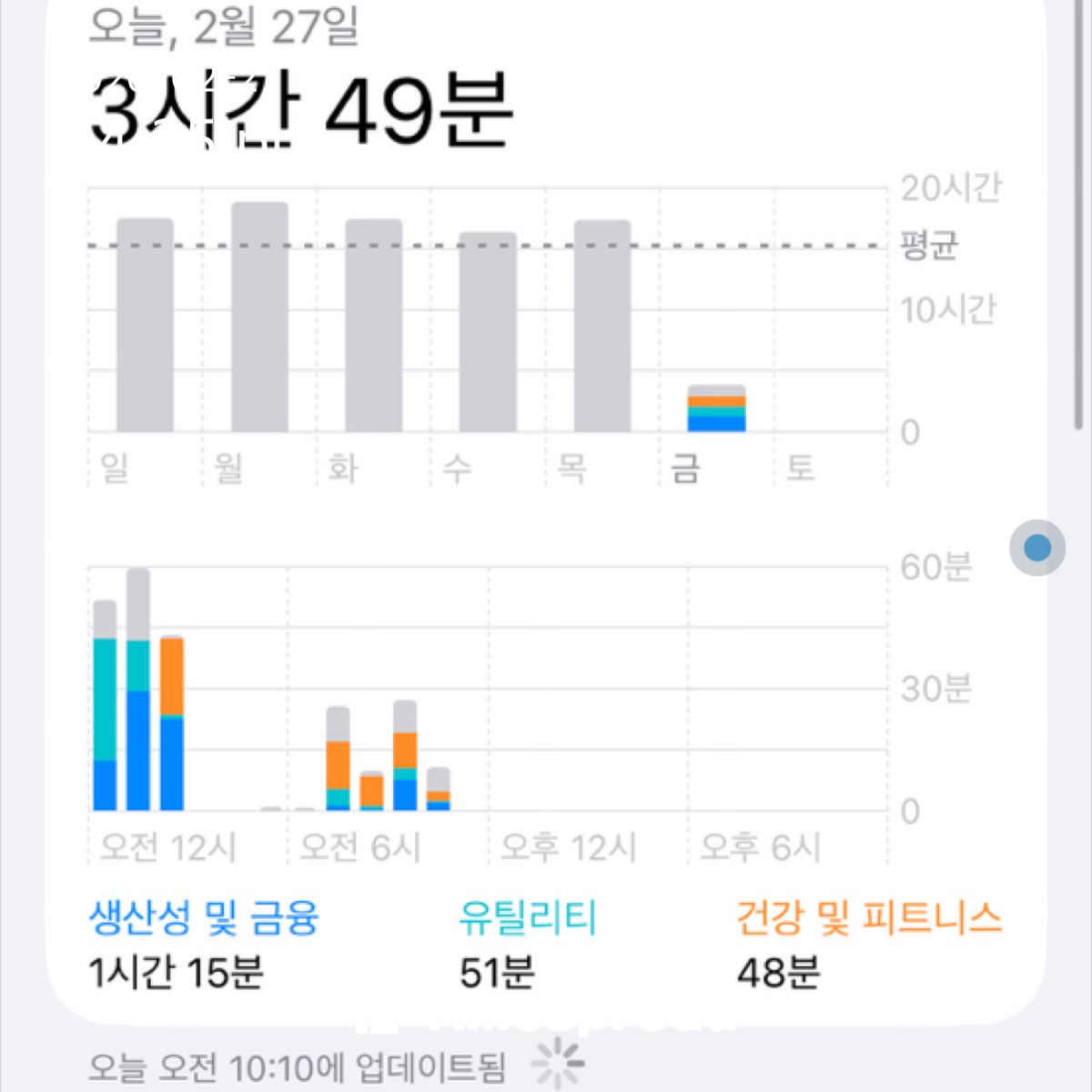Open the AssistiveTouch floating button
Screen dimensions: 1092x1092
[1037, 548]
